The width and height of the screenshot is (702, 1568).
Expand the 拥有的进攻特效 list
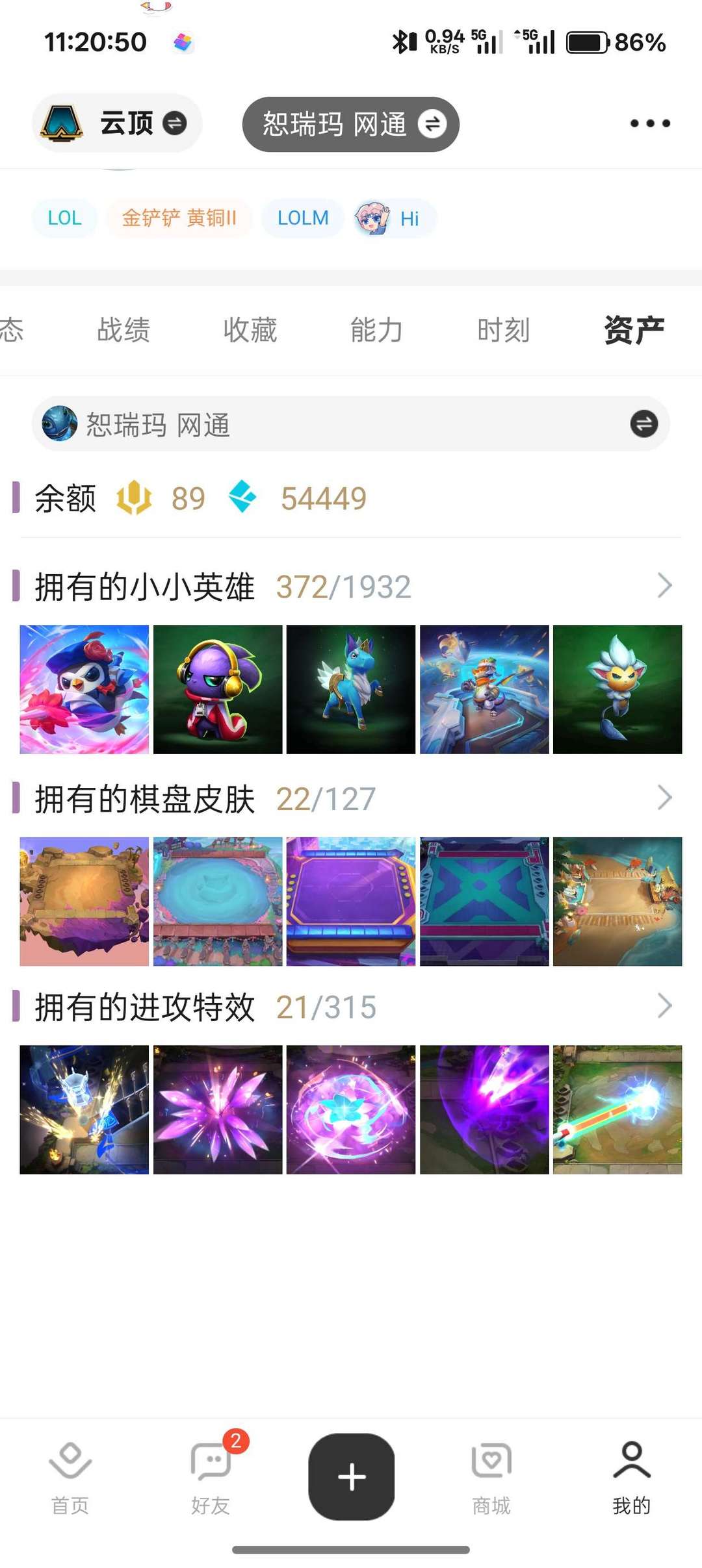point(664,1006)
